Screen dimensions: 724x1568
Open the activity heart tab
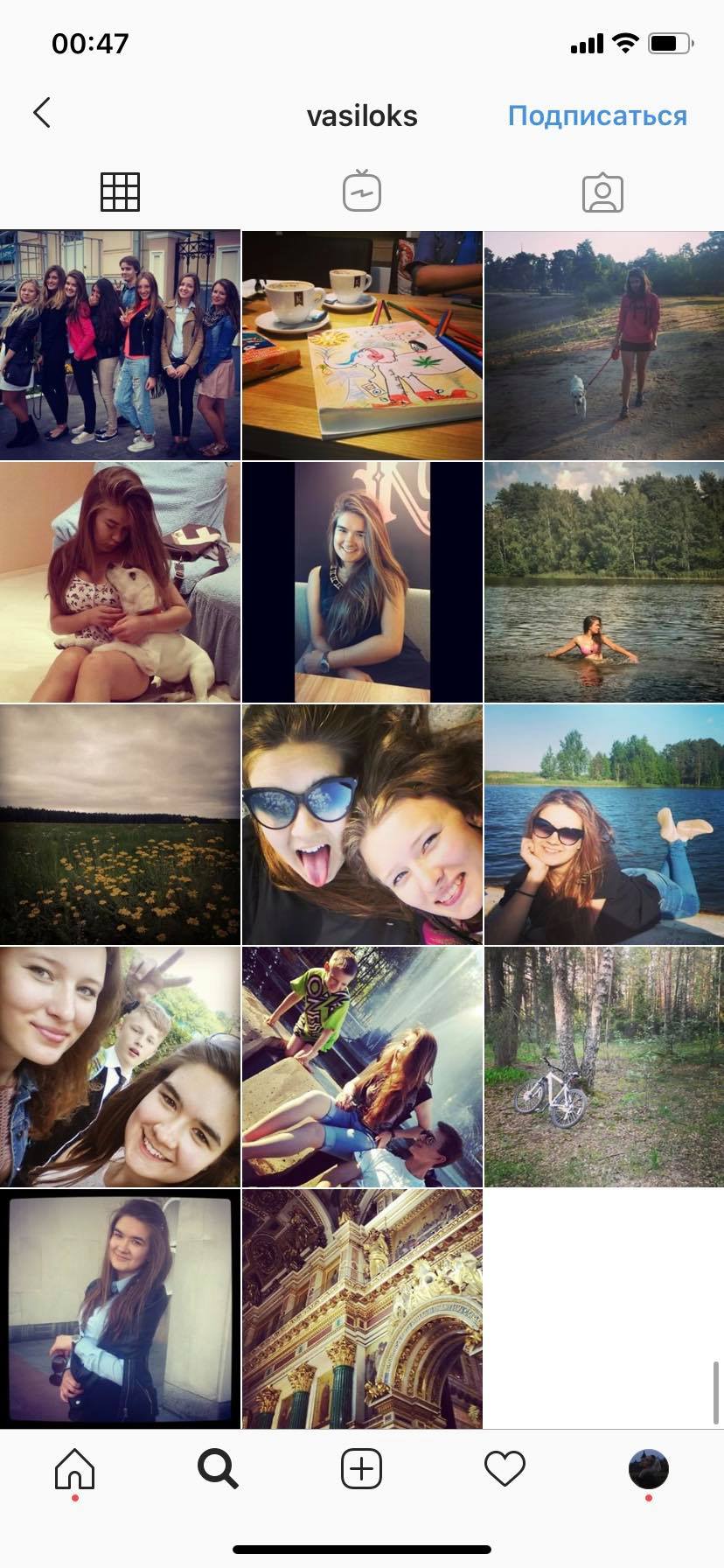[505, 1469]
